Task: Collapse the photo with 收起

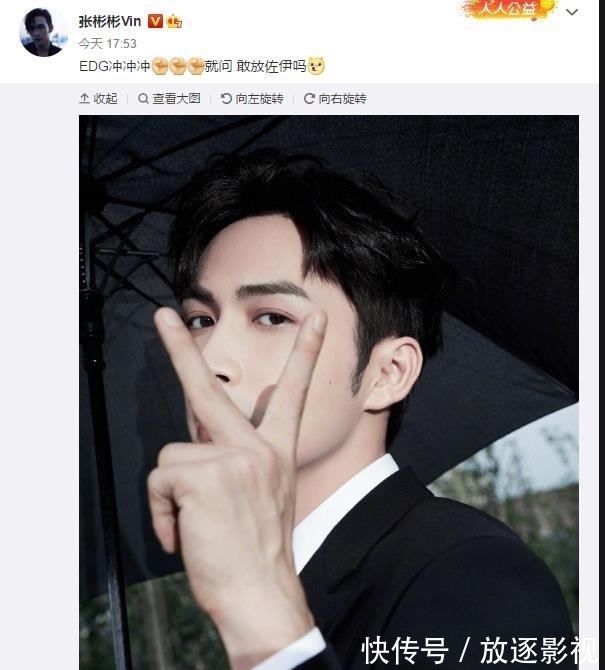Action: click(98, 98)
